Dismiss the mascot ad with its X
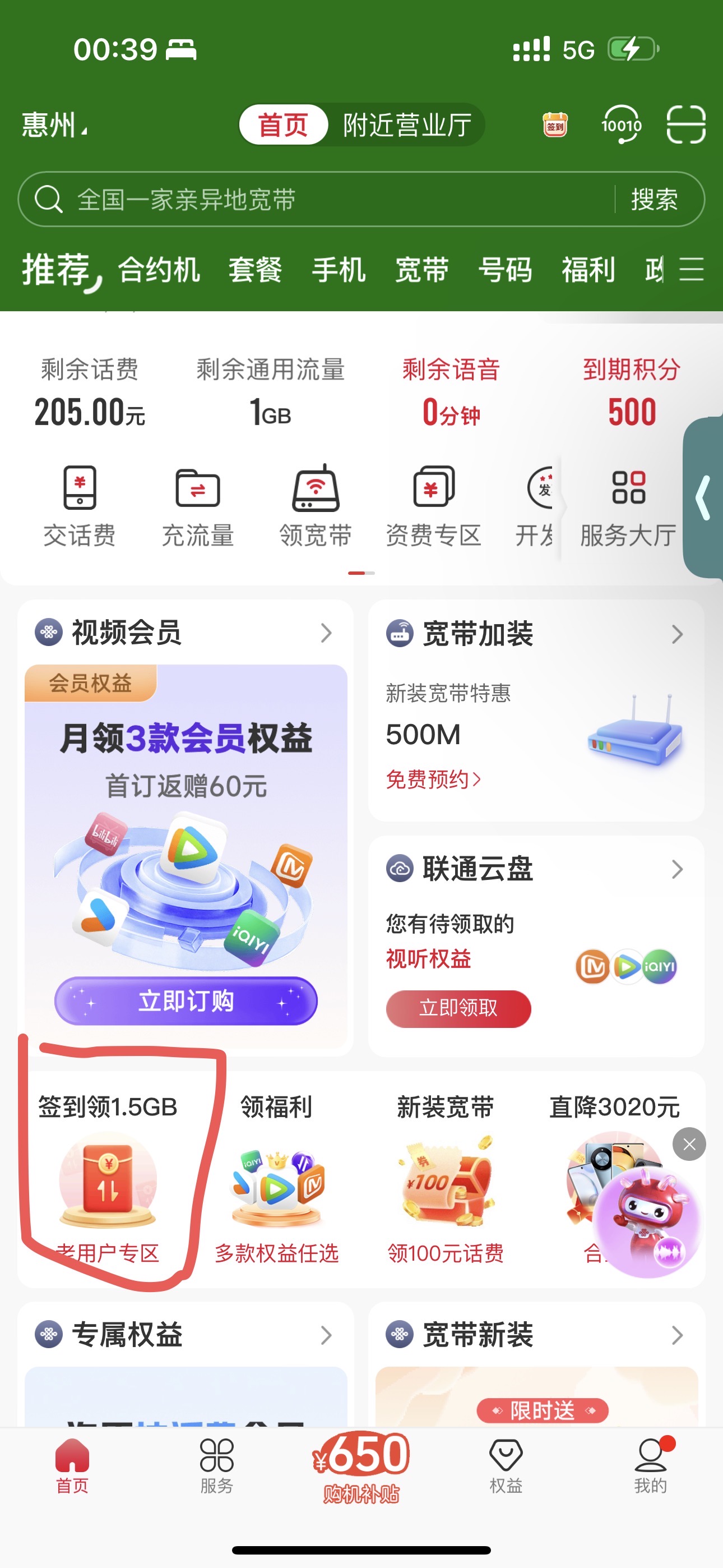The image size is (723, 1568). pyautogui.click(x=689, y=1145)
